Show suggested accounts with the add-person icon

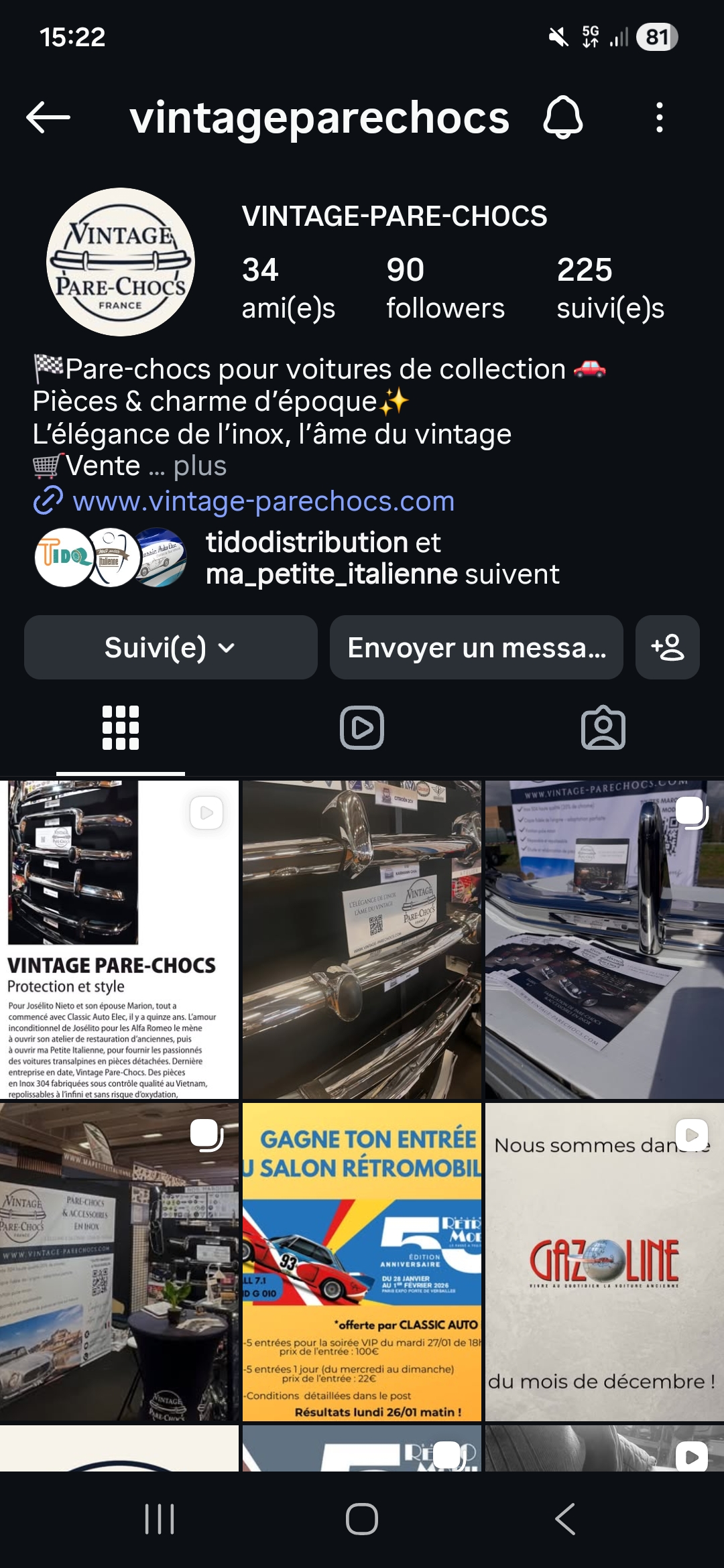pyautogui.click(x=668, y=647)
